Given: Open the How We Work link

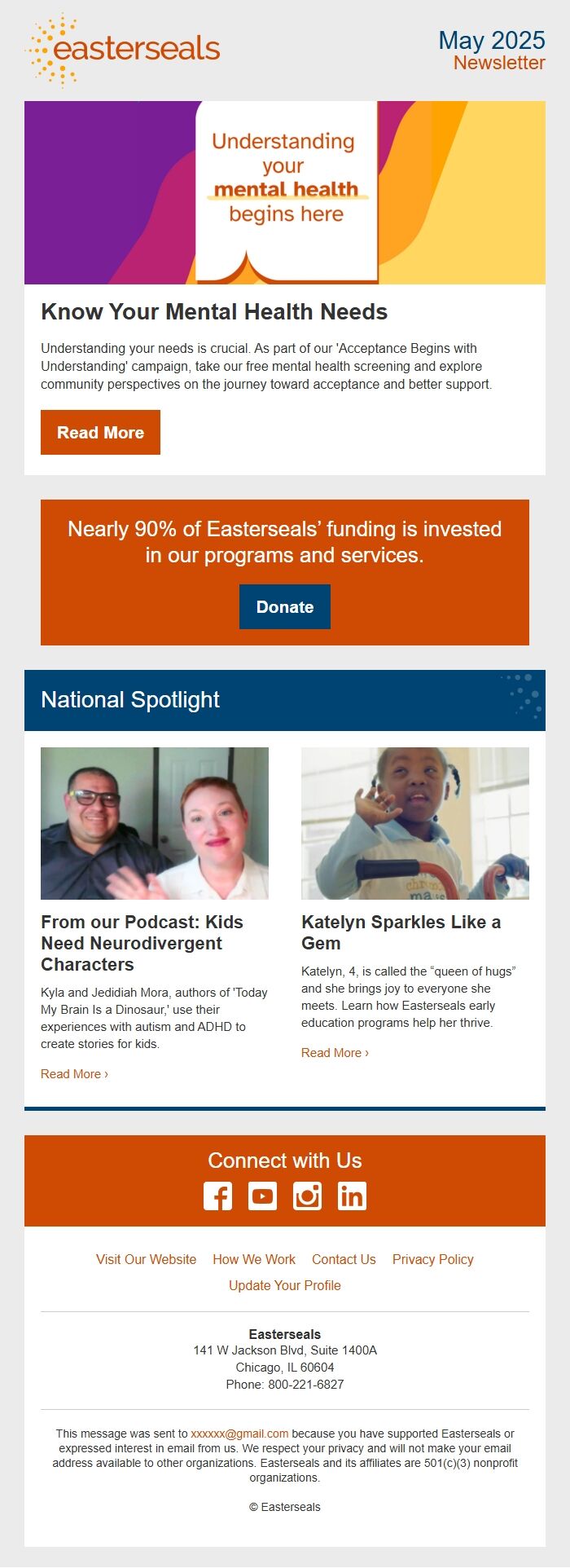Looking at the screenshot, I should pos(254,1259).
